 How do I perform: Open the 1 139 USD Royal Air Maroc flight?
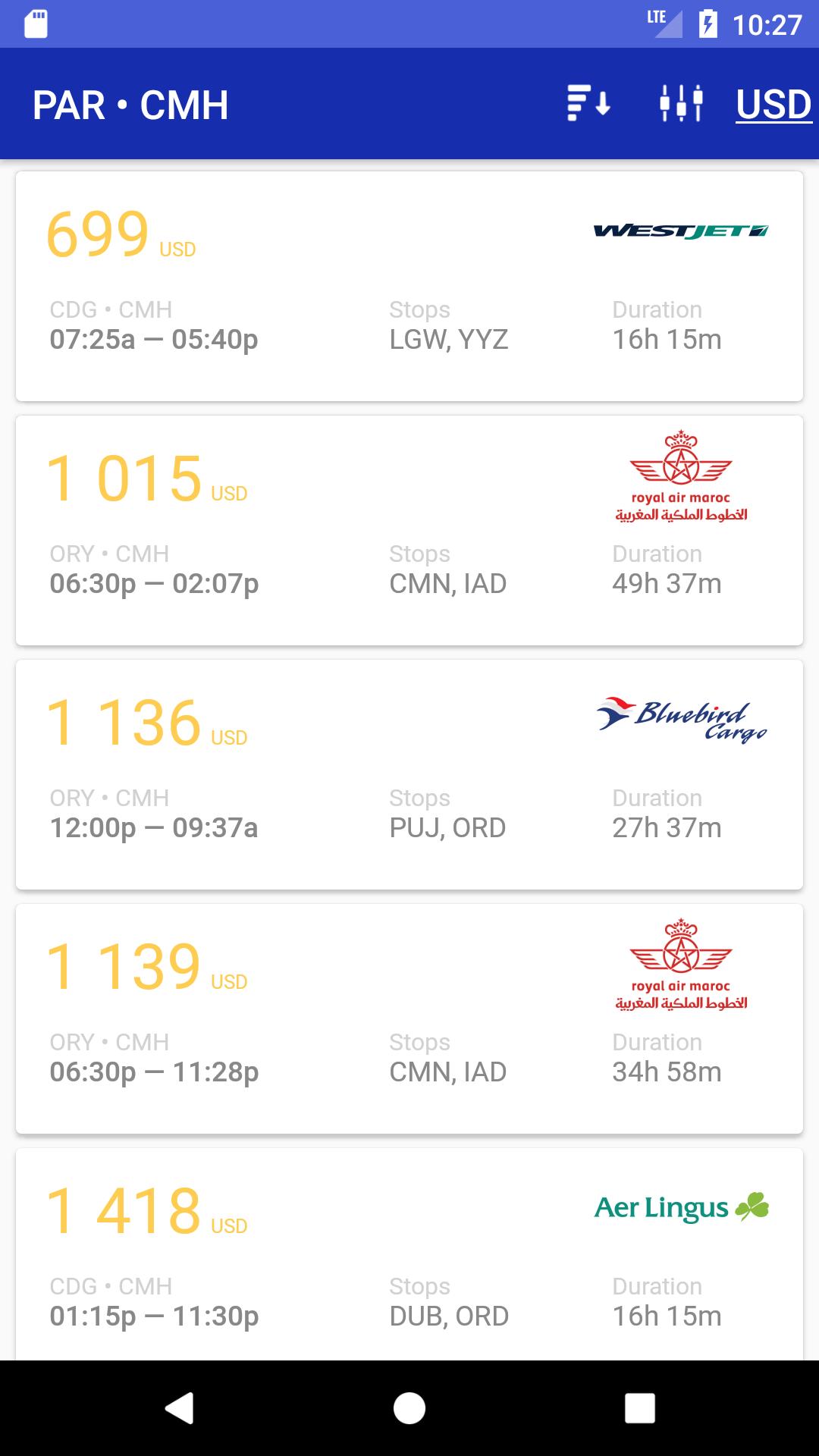(409, 1019)
